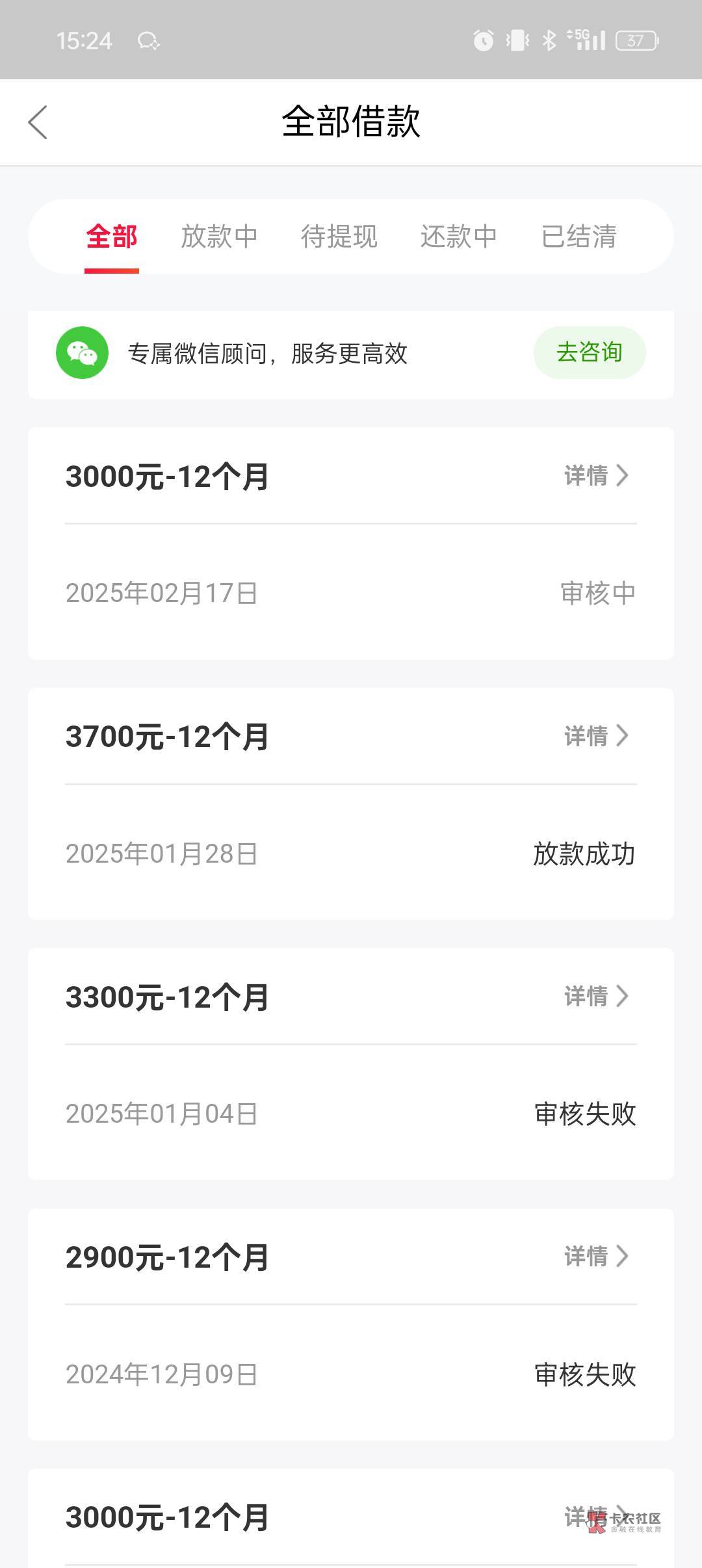Go back using the top-left arrow
Viewport: 702px width, 1568px height.
click(38, 122)
